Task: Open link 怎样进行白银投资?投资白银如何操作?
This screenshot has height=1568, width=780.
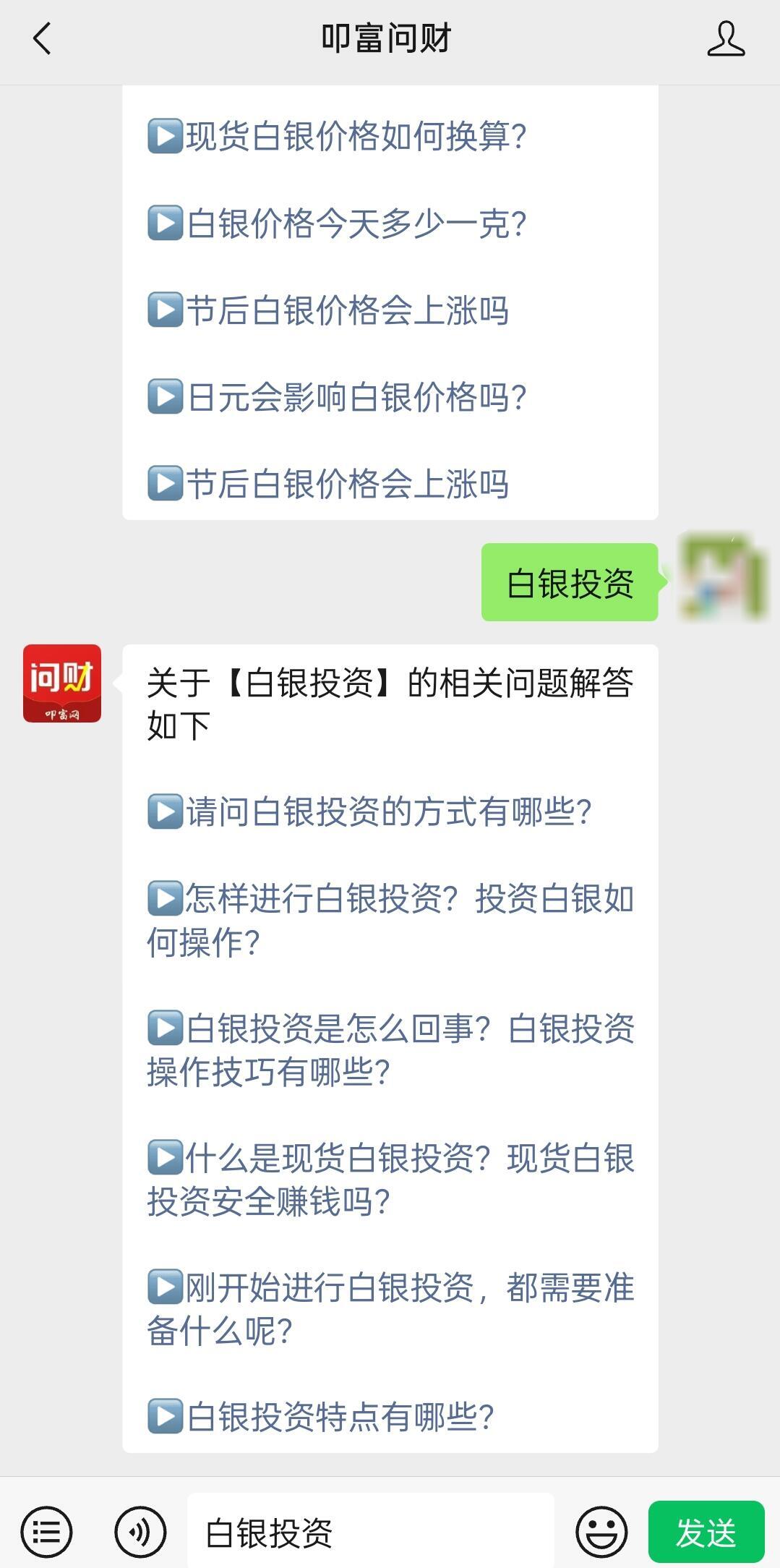Action: (x=390, y=920)
